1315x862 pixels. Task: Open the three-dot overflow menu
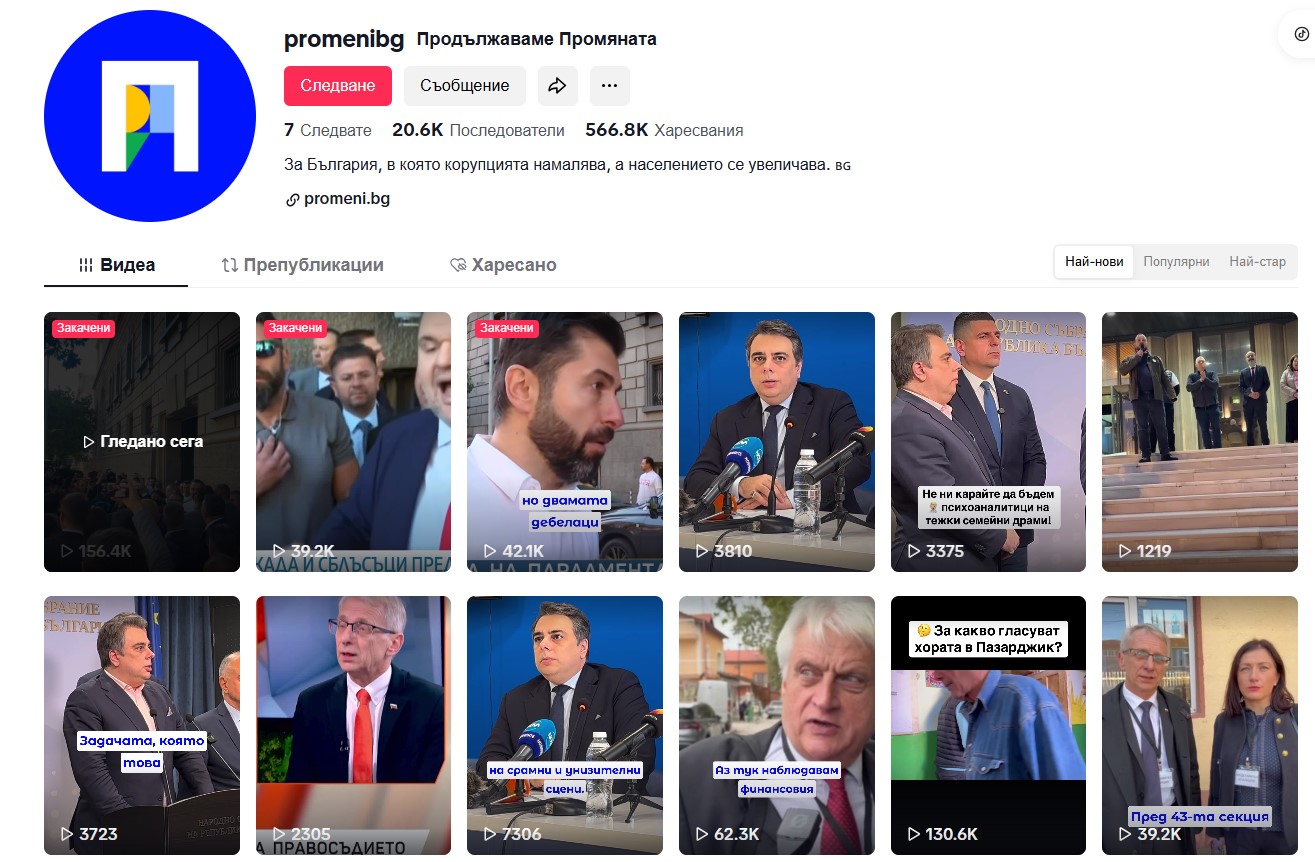click(x=609, y=86)
